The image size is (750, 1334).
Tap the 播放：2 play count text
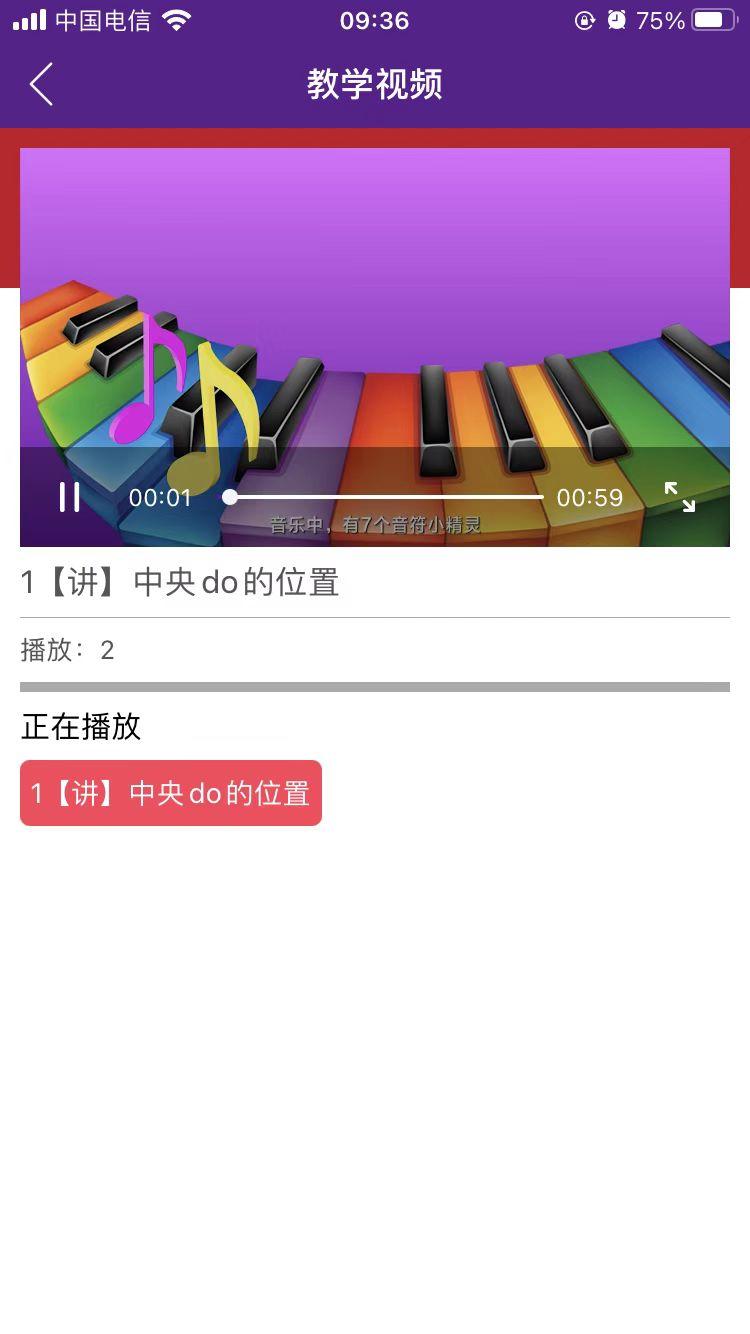(65, 650)
